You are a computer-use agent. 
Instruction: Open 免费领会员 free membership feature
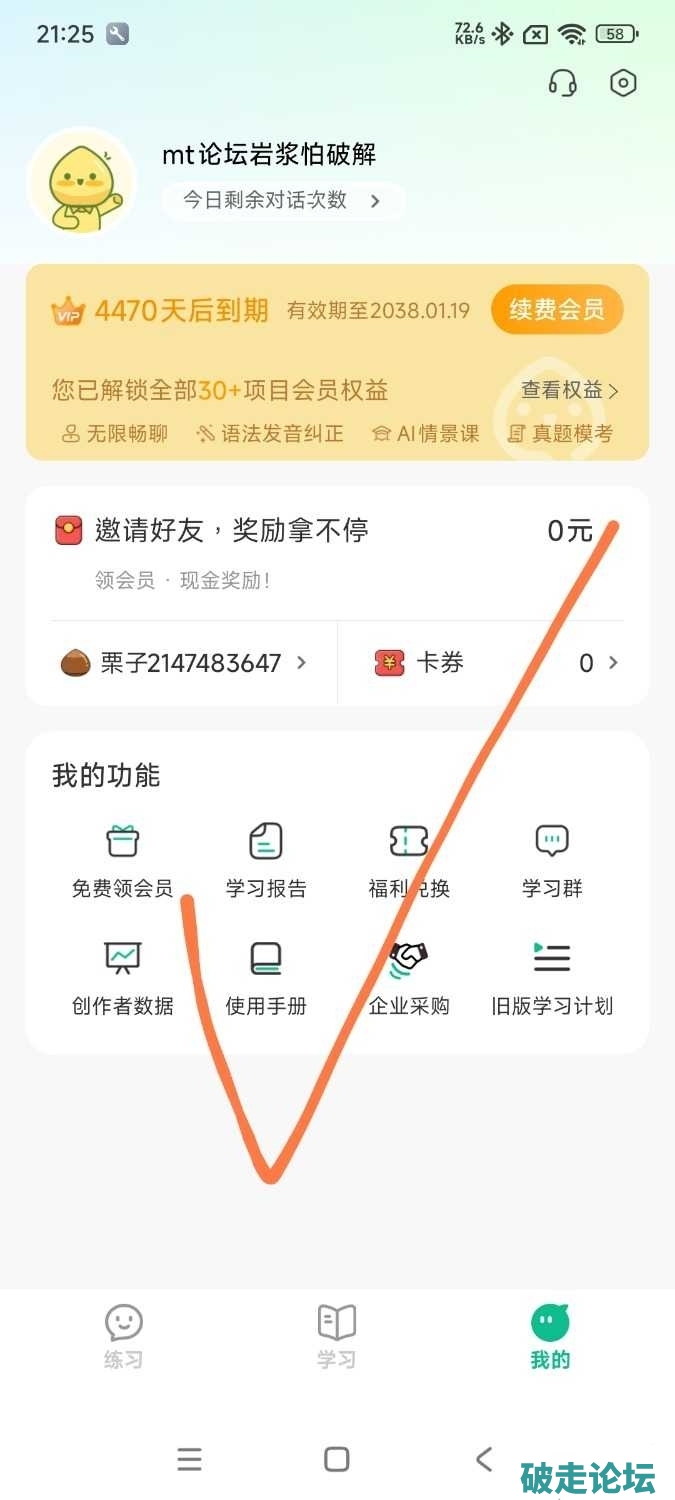pyautogui.click(x=122, y=861)
